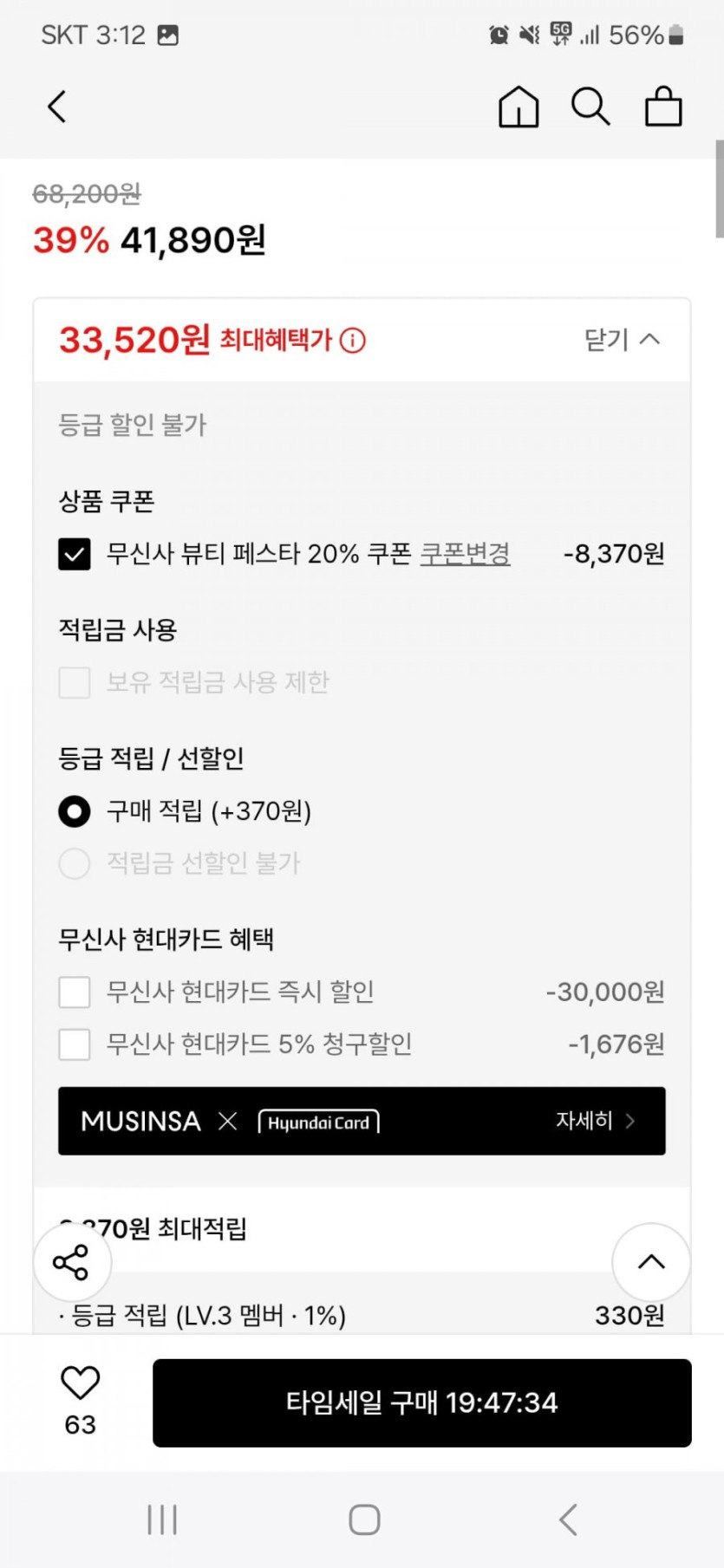Open MUSINSA Hyundai Card 자세히 banner
Screen dimensions: 724x1568
point(362,1121)
